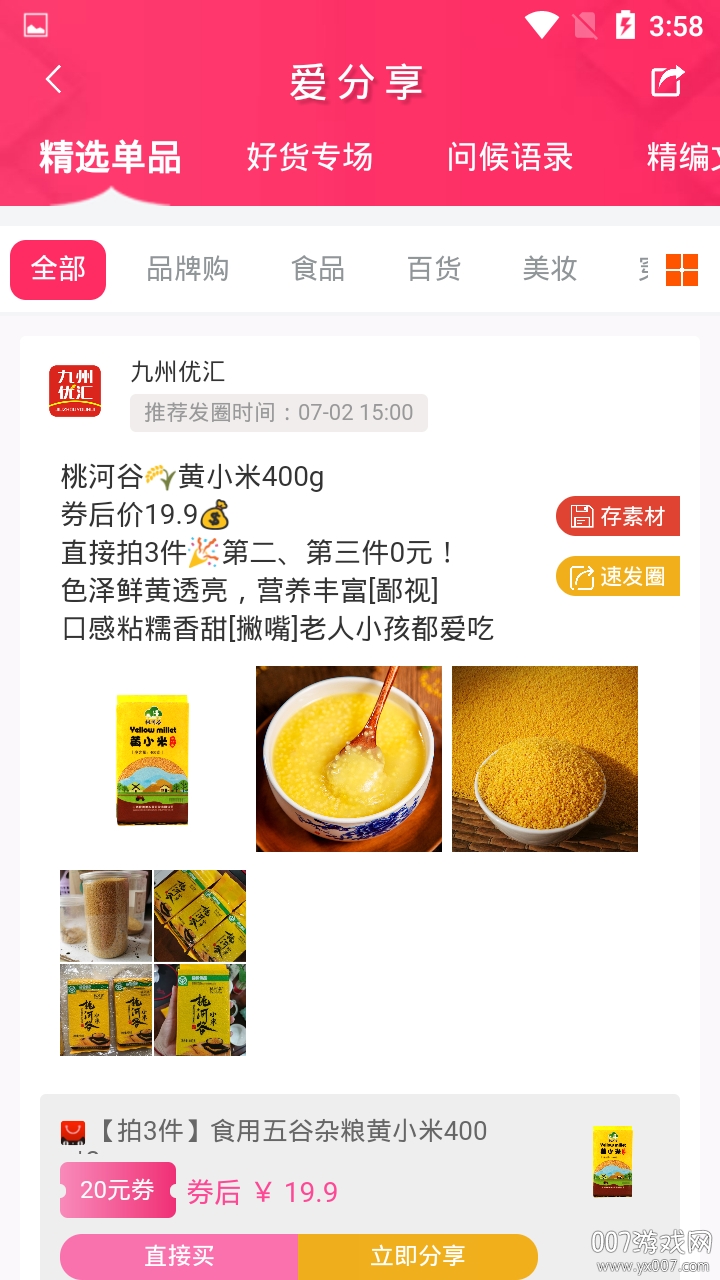Open the yellow millet package photo
Image resolution: width=720 pixels, height=1280 pixels.
pos(152,759)
